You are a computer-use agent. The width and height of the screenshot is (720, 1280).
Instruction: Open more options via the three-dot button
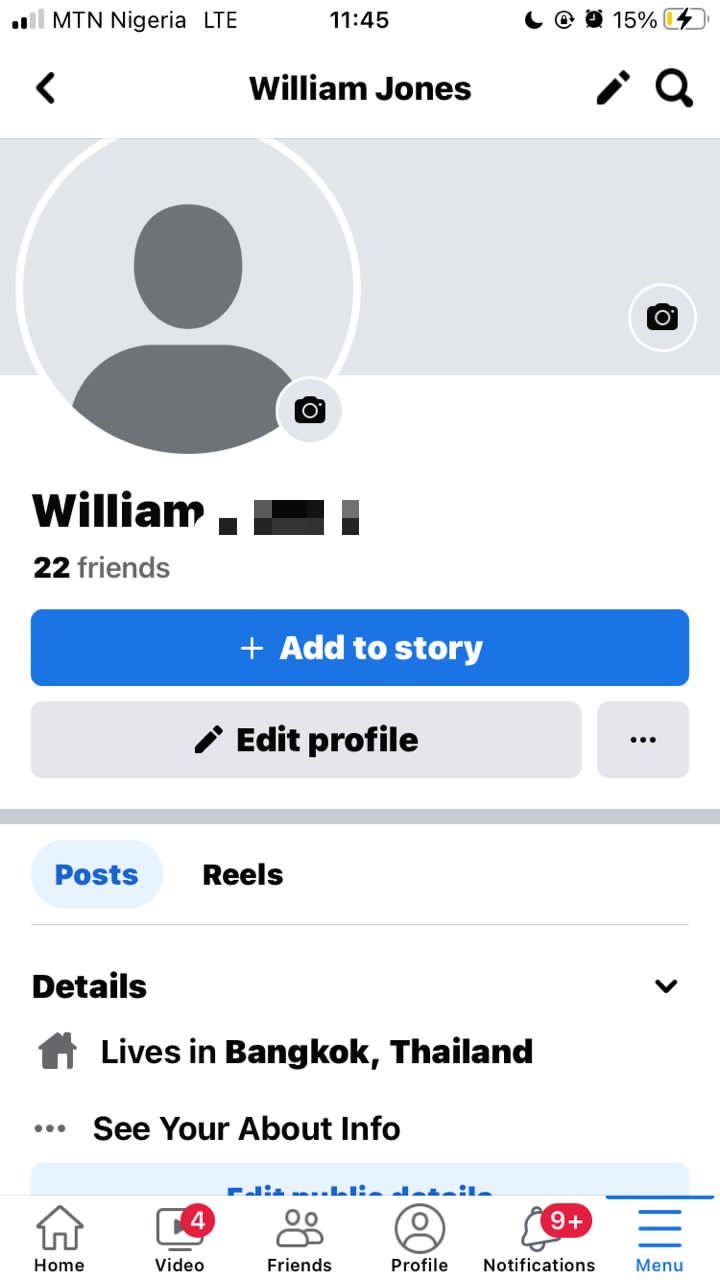click(x=643, y=739)
